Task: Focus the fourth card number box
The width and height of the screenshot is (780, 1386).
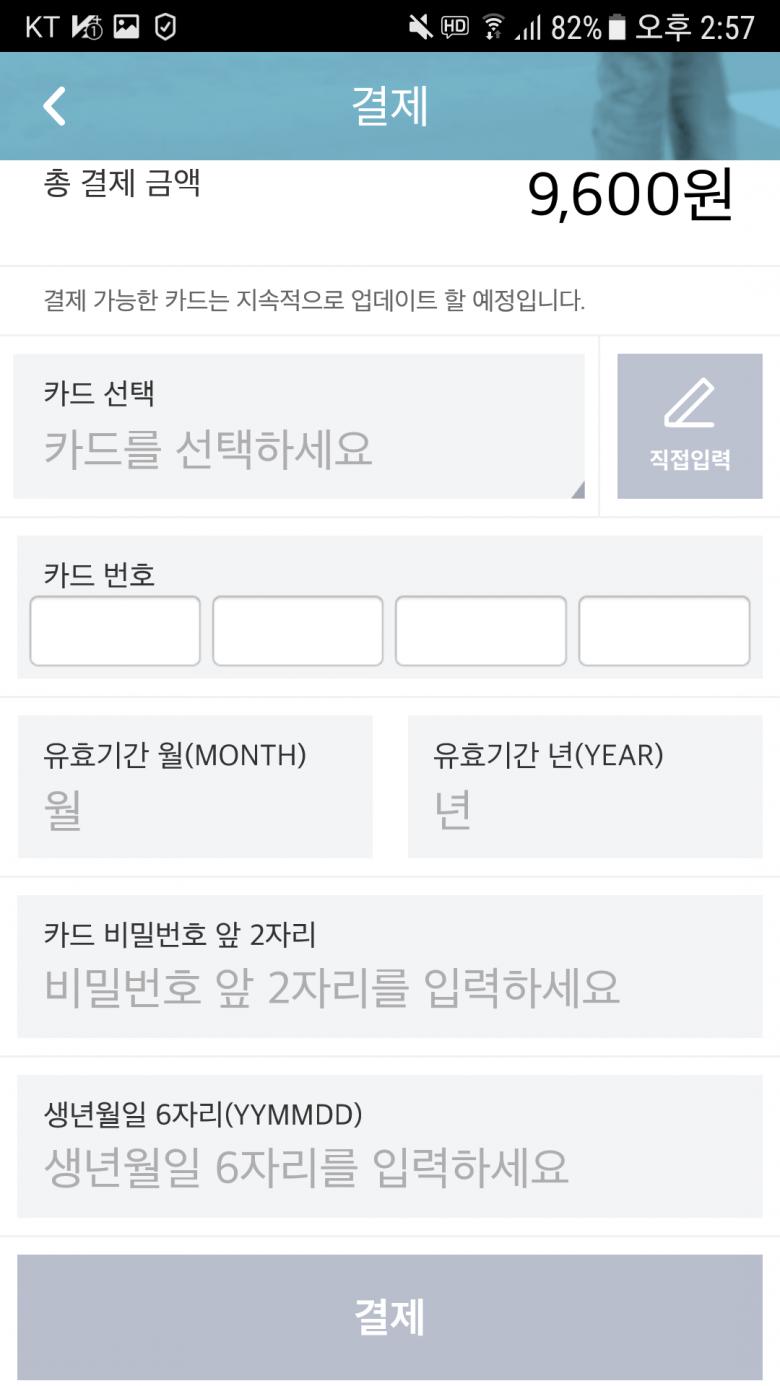Action: (664, 631)
